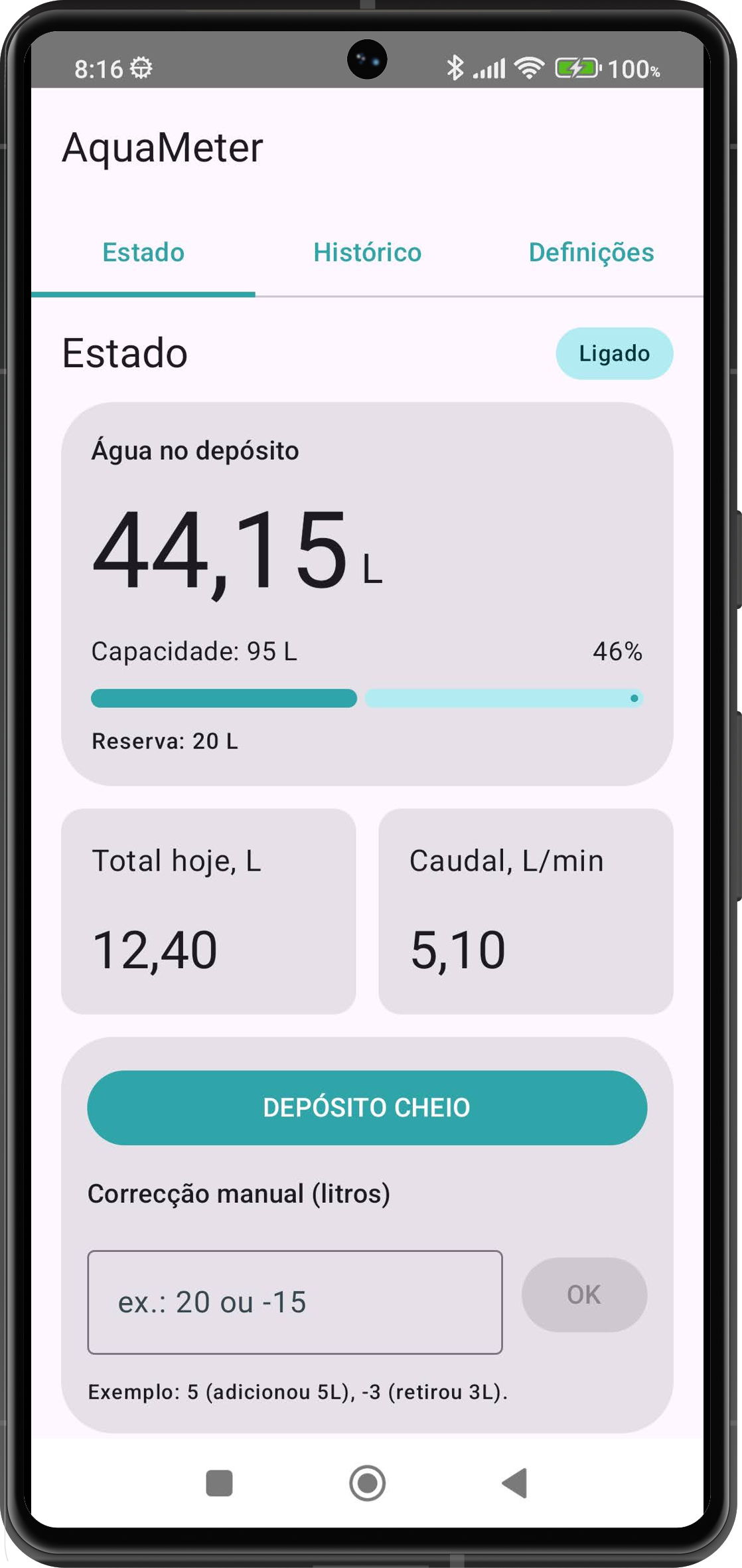
Task: Open the Definições tab
Action: coord(591,252)
